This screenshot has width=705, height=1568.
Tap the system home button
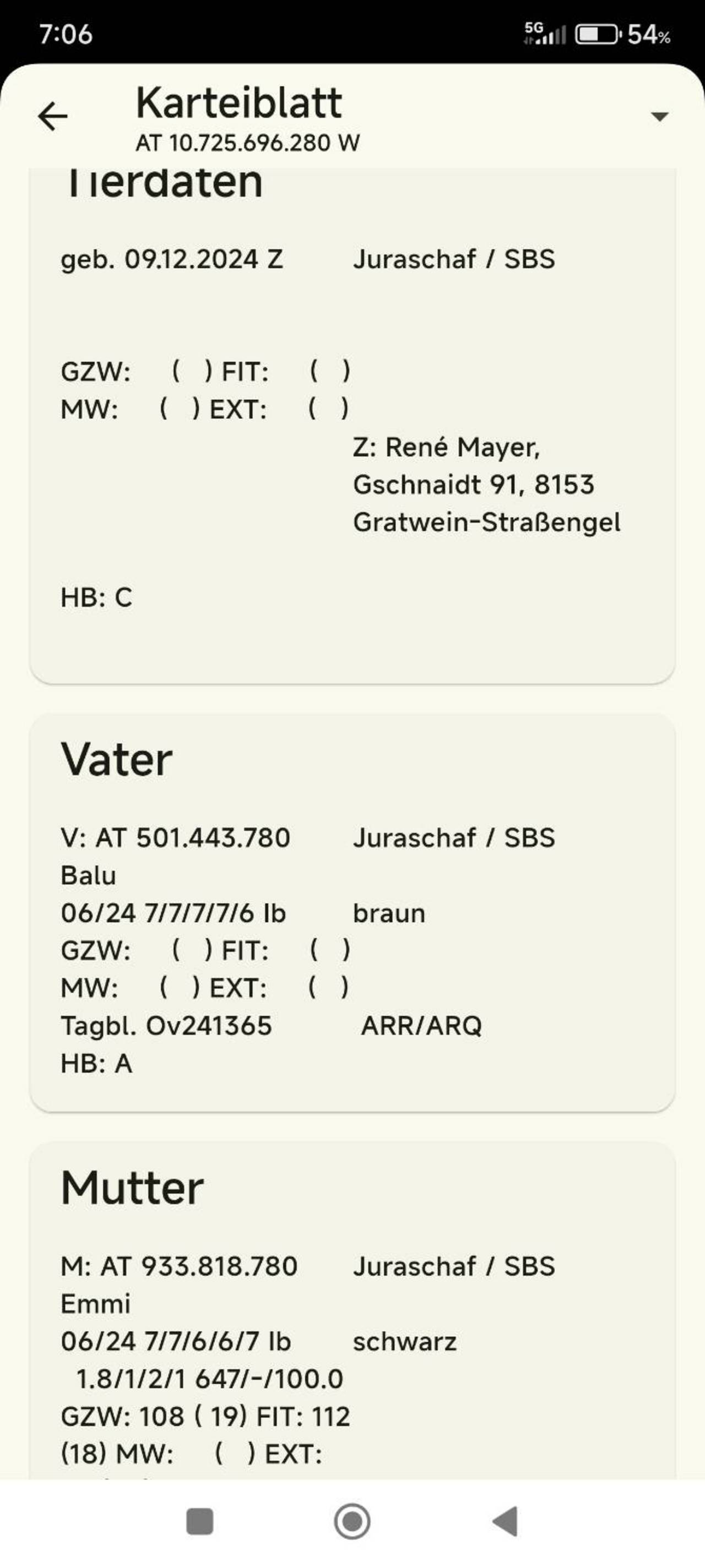[x=352, y=1521]
